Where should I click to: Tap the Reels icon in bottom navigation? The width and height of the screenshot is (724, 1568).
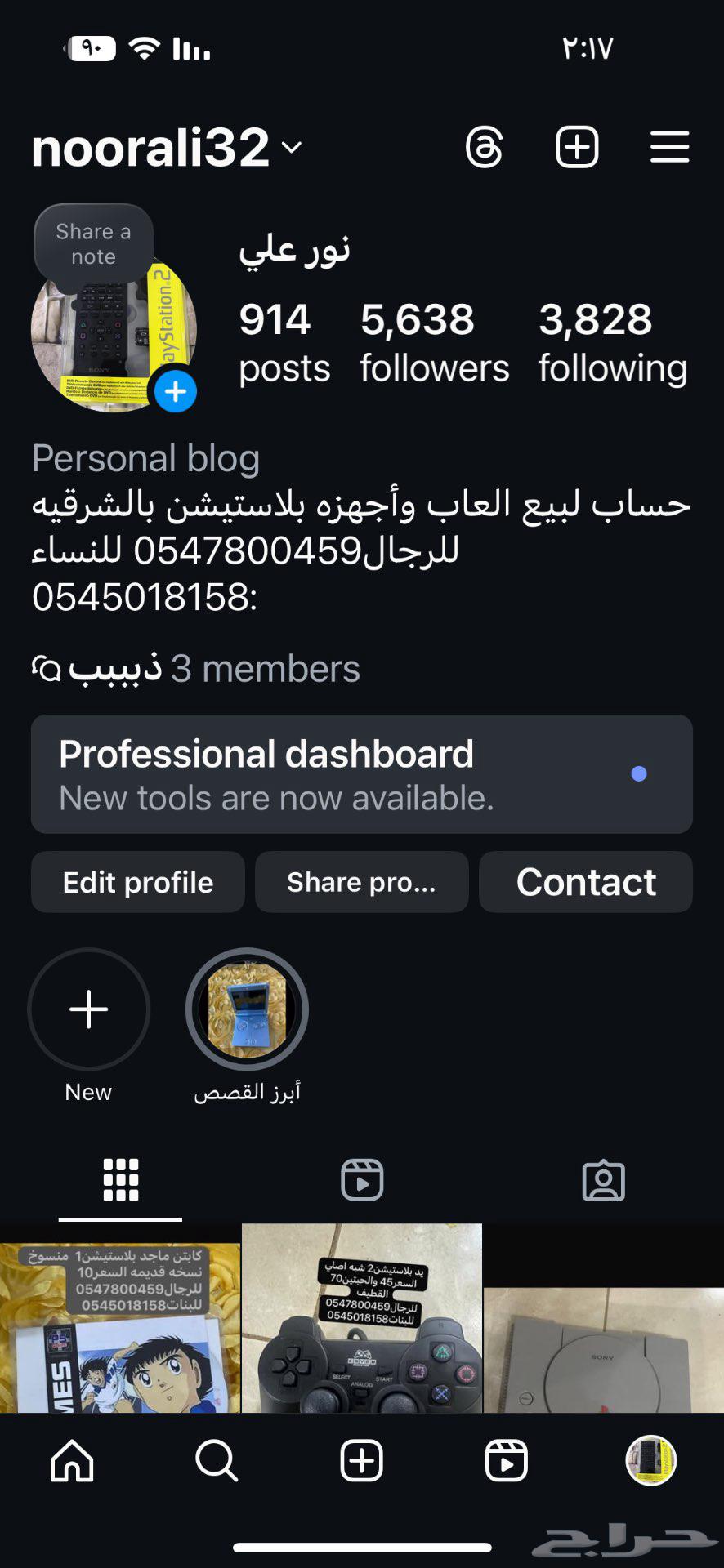(506, 1461)
